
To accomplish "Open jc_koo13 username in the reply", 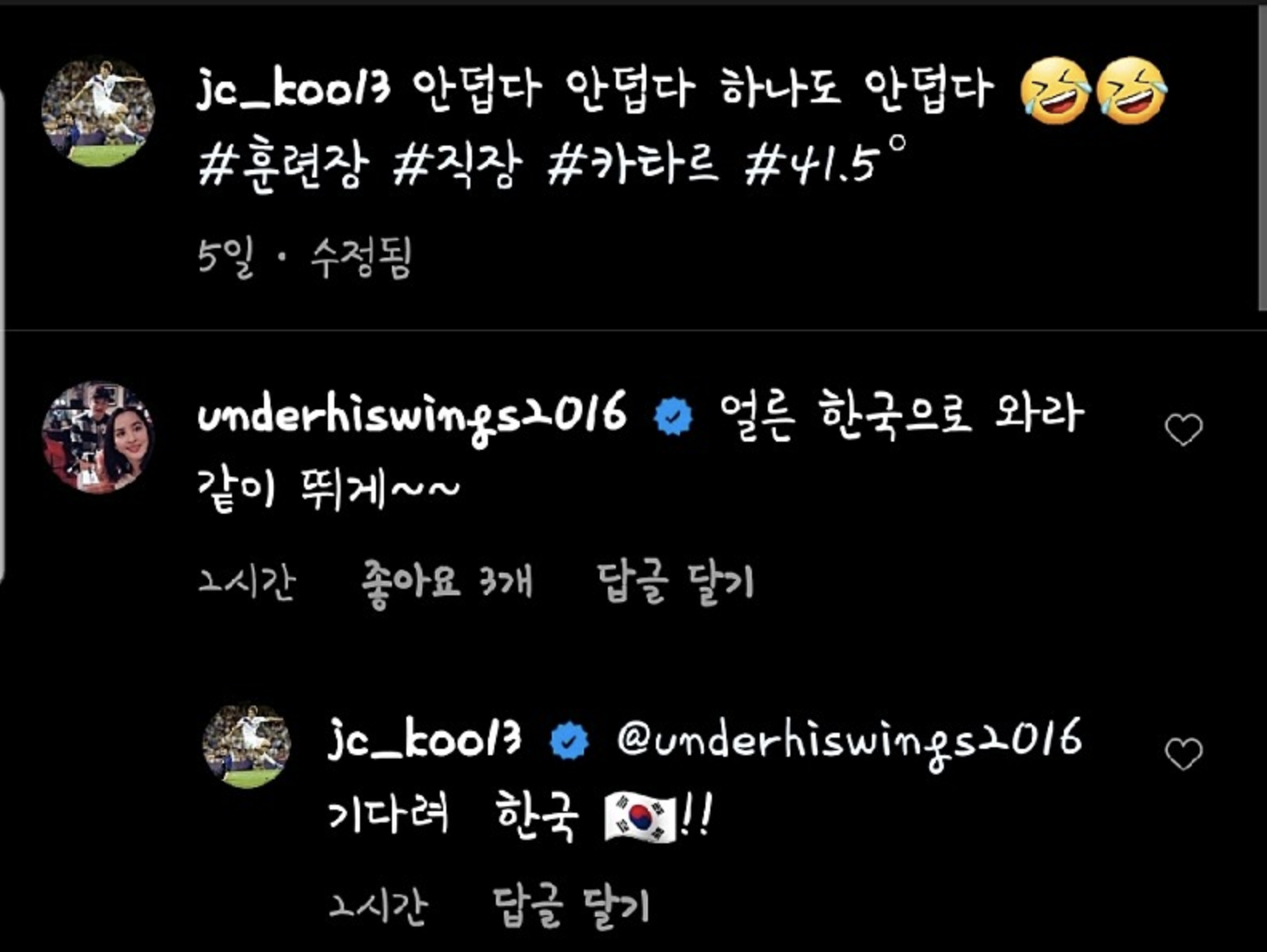I will pos(424,740).
